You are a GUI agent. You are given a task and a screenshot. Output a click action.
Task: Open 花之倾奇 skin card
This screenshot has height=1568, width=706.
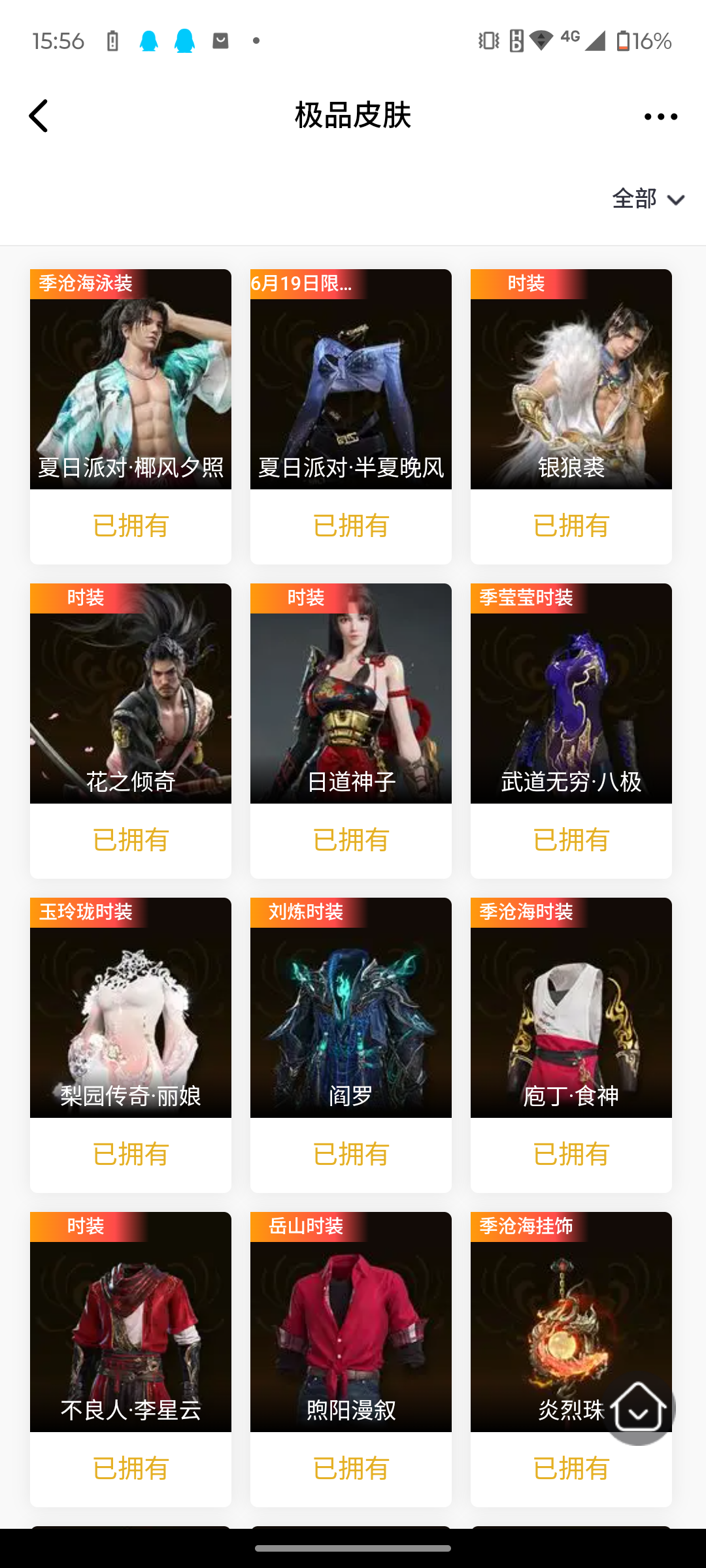coord(131,693)
